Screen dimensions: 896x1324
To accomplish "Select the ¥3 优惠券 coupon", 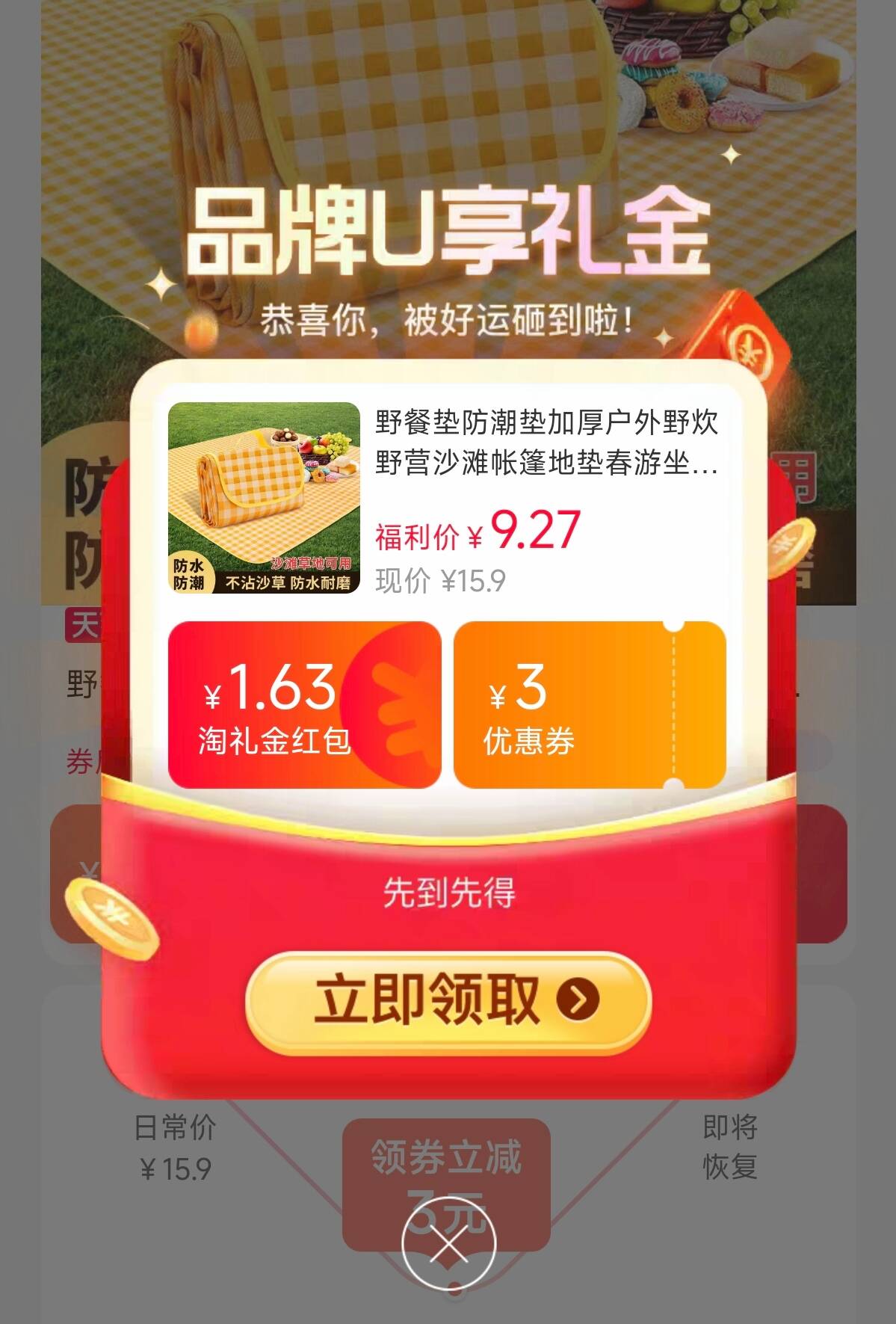I will pyautogui.click(x=589, y=705).
